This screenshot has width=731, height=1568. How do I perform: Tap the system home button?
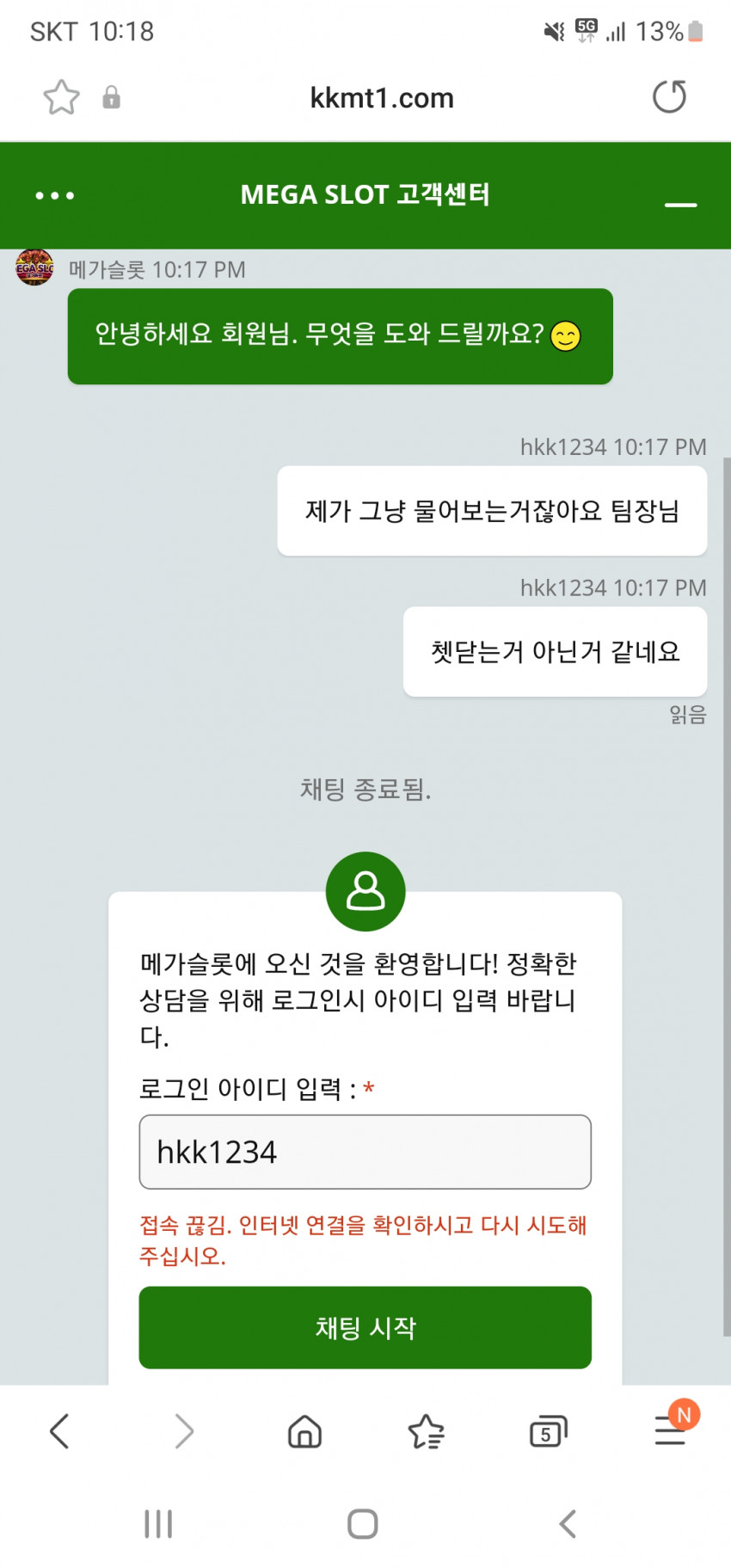(363, 1523)
